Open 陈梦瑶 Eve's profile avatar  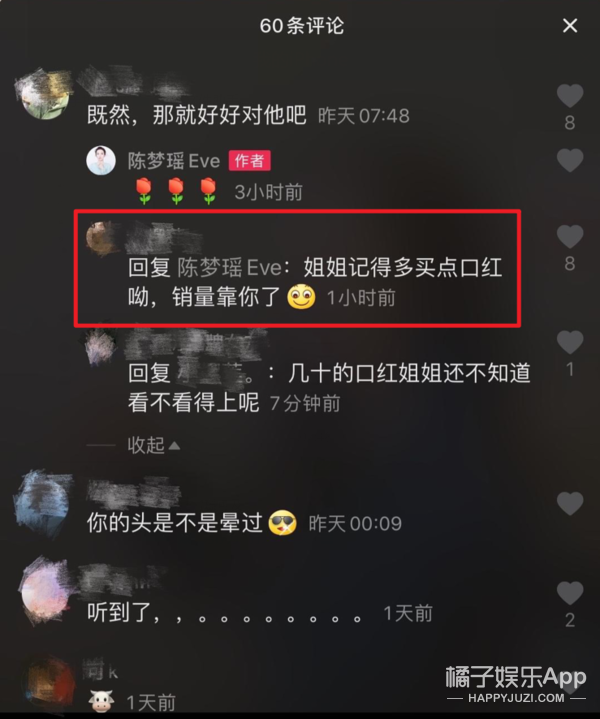pos(101,160)
